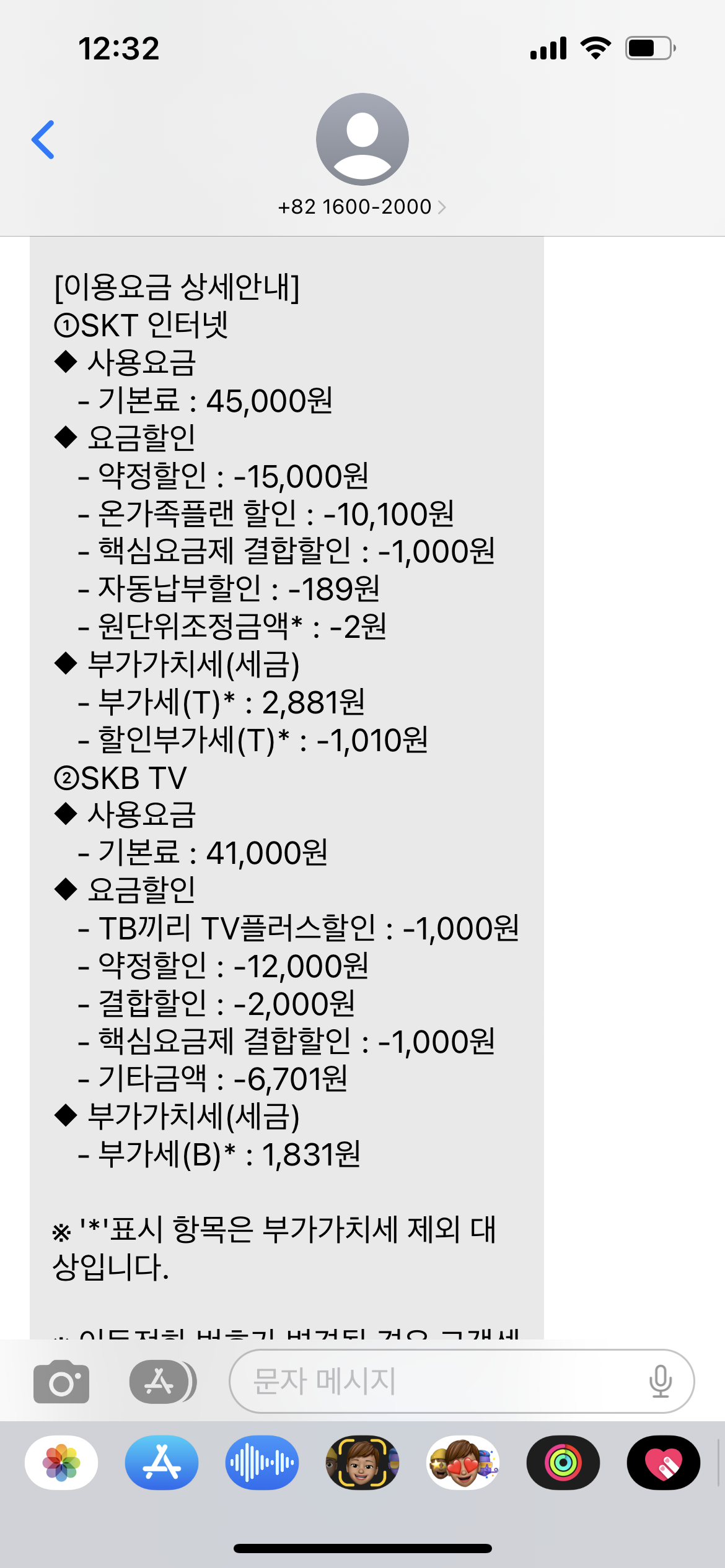
Task: Open the Digital Touch heart app
Action: [x=664, y=1463]
